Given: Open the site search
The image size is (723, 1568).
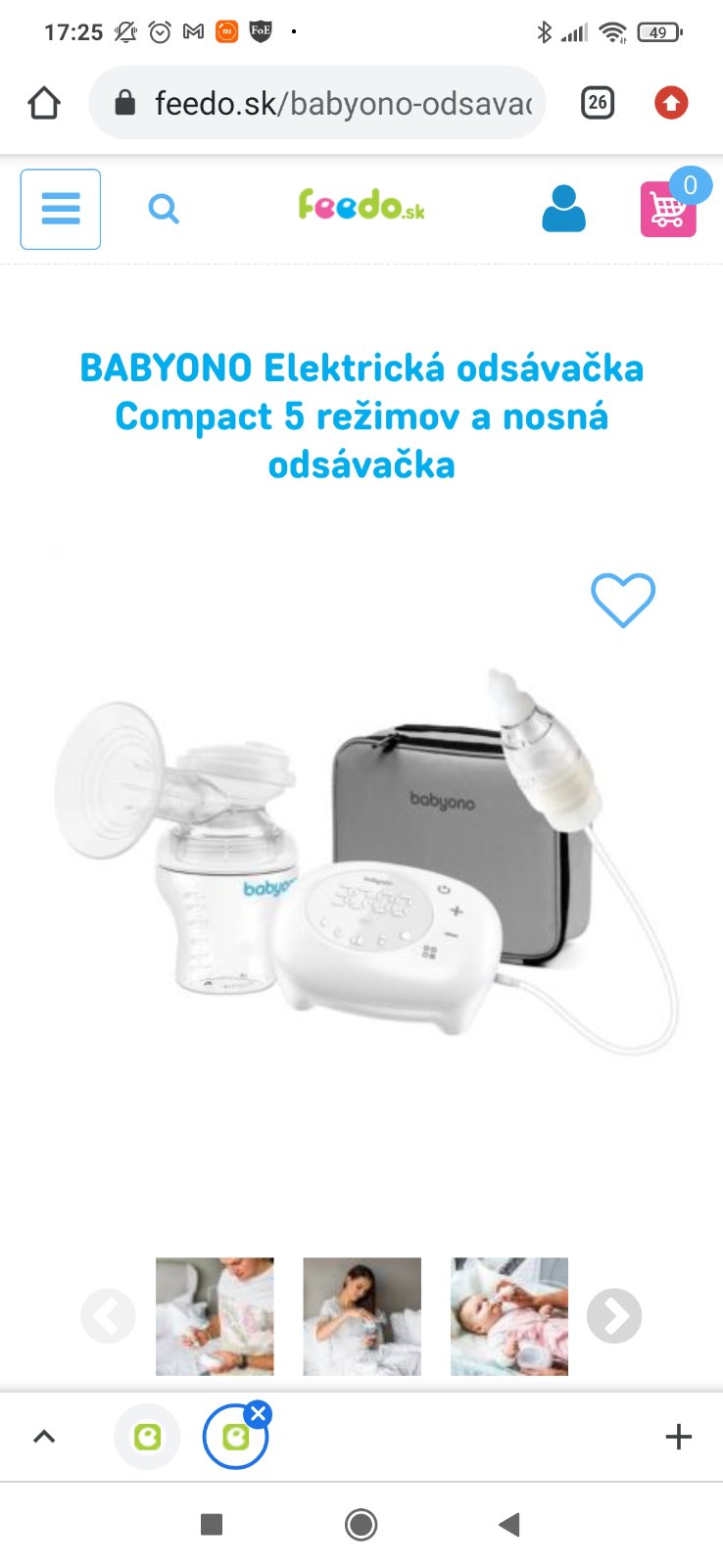Looking at the screenshot, I should point(164,209).
